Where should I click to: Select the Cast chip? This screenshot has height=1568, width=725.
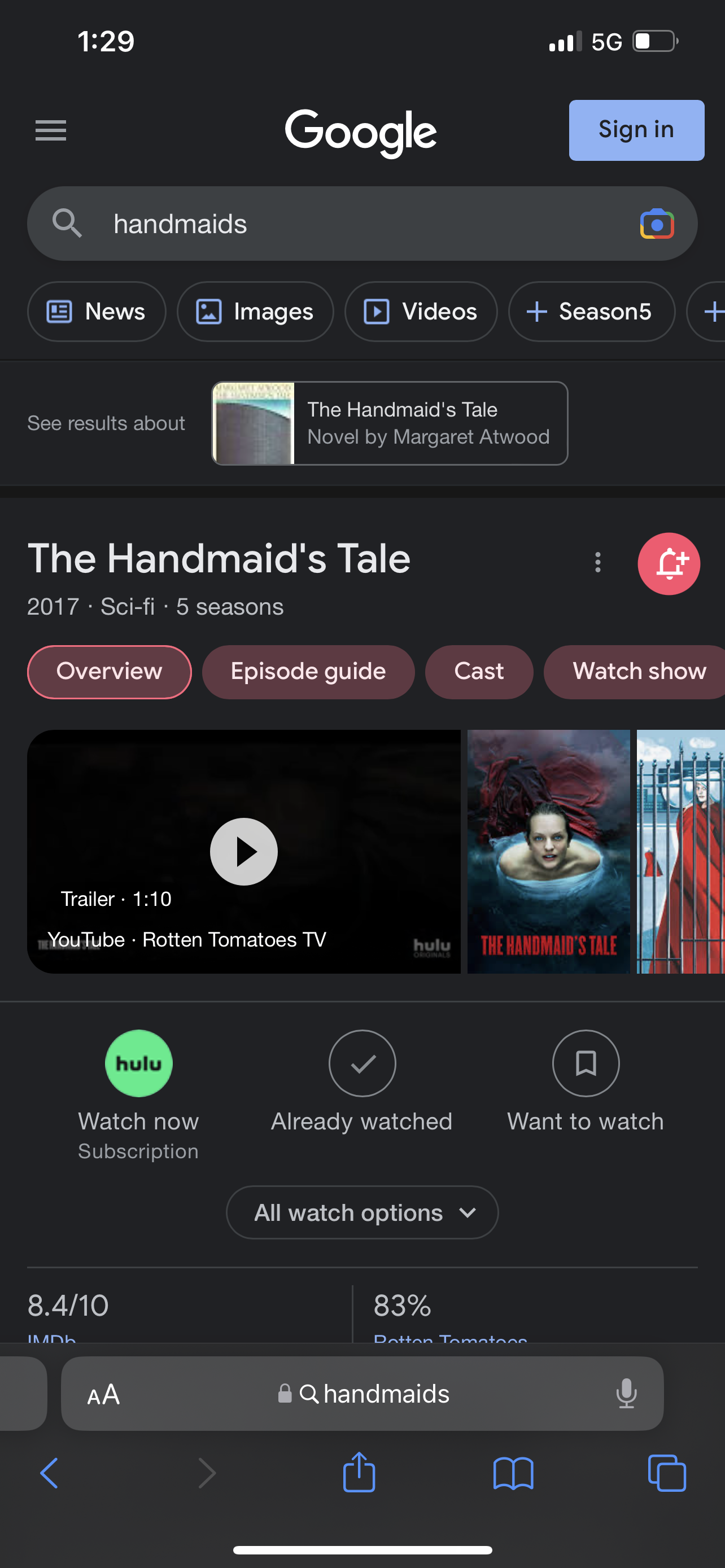pyautogui.click(x=478, y=672)
